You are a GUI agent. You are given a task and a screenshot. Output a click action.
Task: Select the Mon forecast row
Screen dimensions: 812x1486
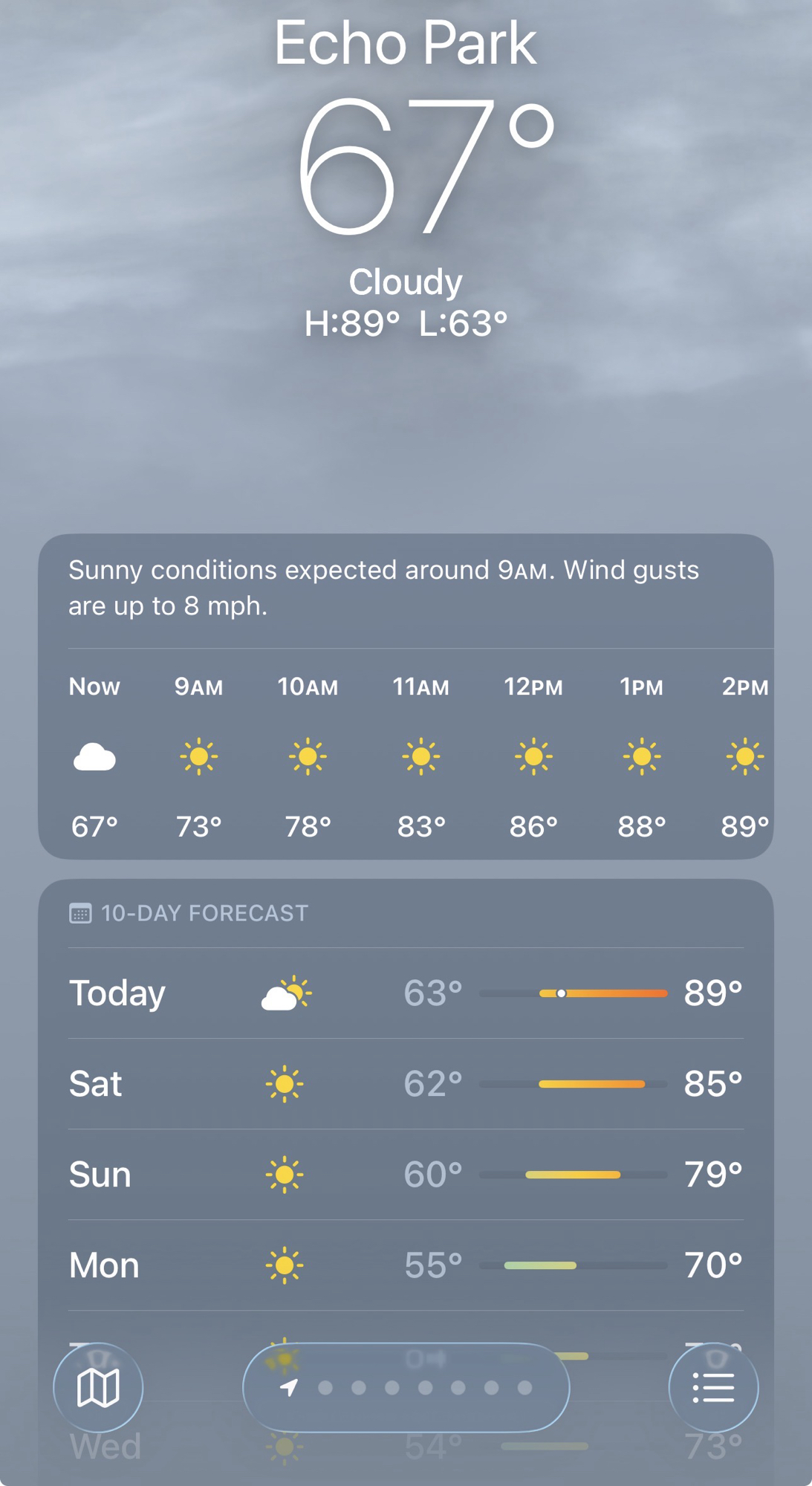(406, 1265)
